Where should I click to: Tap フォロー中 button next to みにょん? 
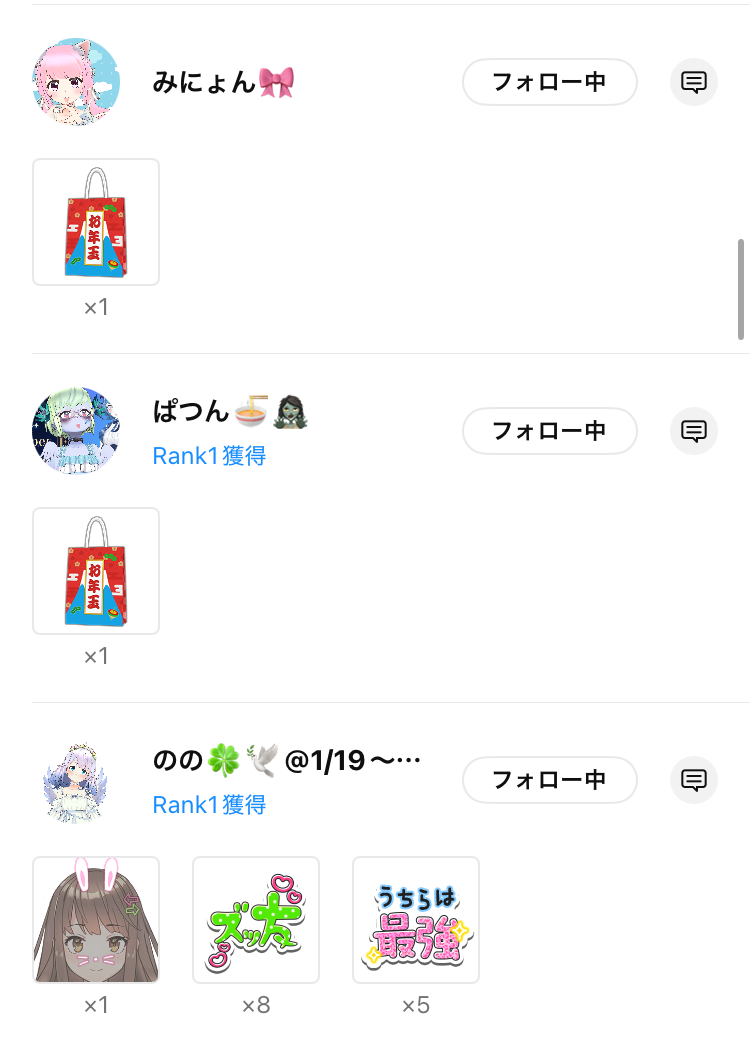(x=549, y=82)
